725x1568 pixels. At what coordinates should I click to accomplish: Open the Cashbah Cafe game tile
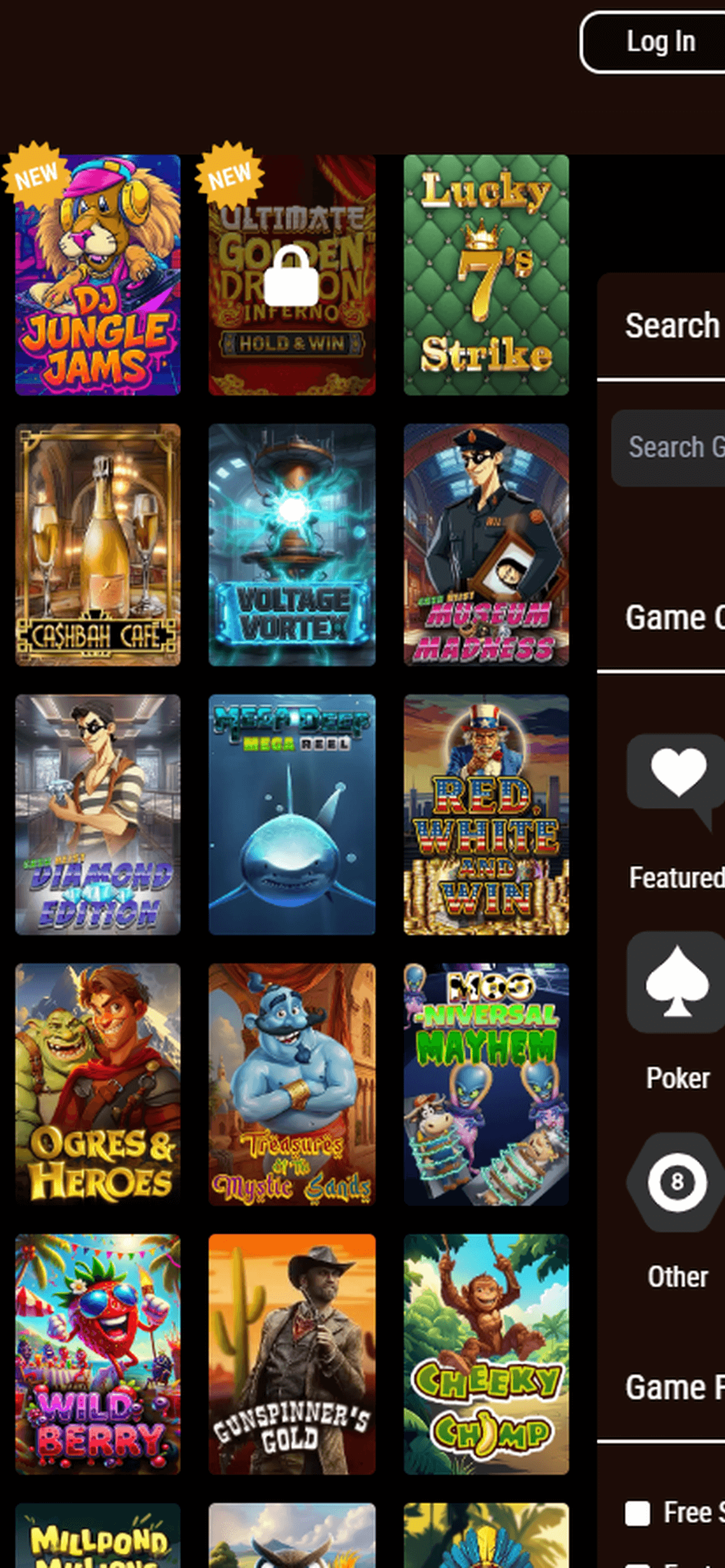point(98,544)
